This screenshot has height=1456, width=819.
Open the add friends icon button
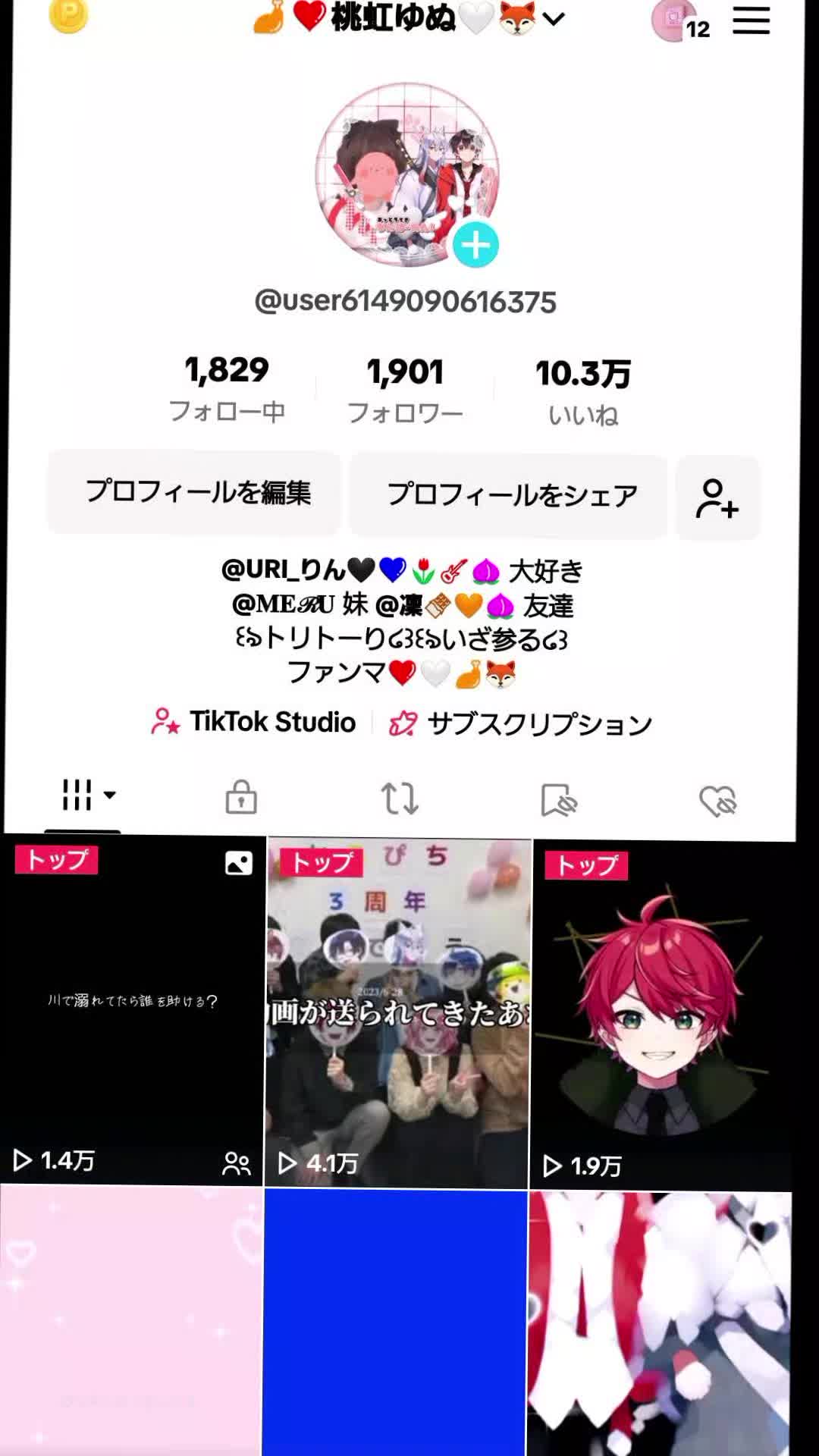tap(717, 498)
